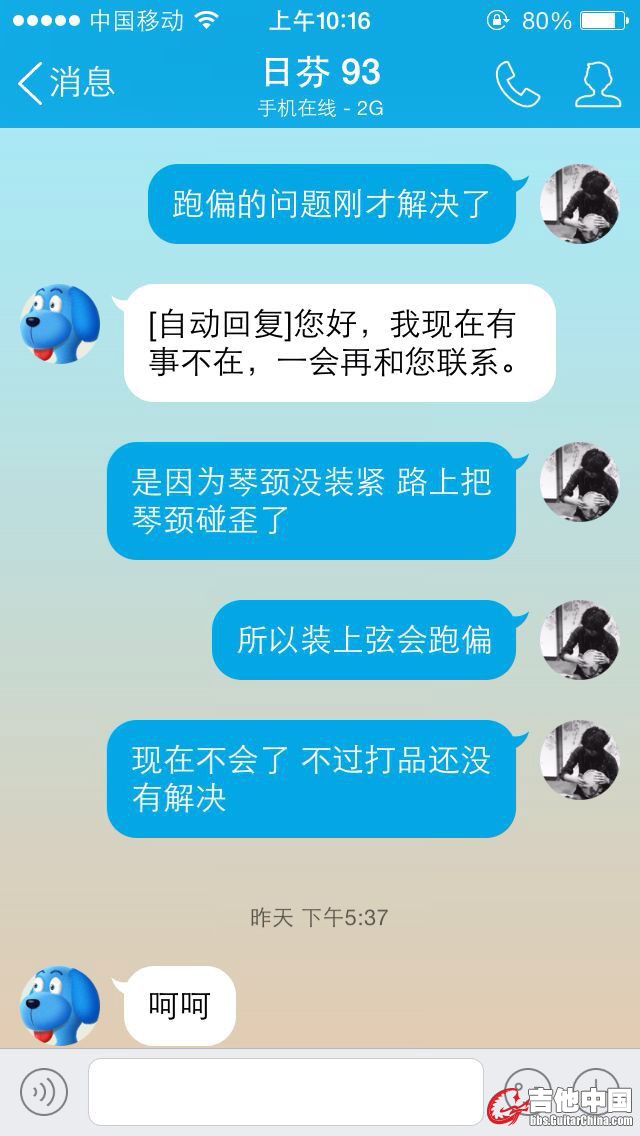Tap the blue dog avatar beside 自动回复 message
Image resolution: width=640 pixels, height=1136 pixels.
[60, 323]
